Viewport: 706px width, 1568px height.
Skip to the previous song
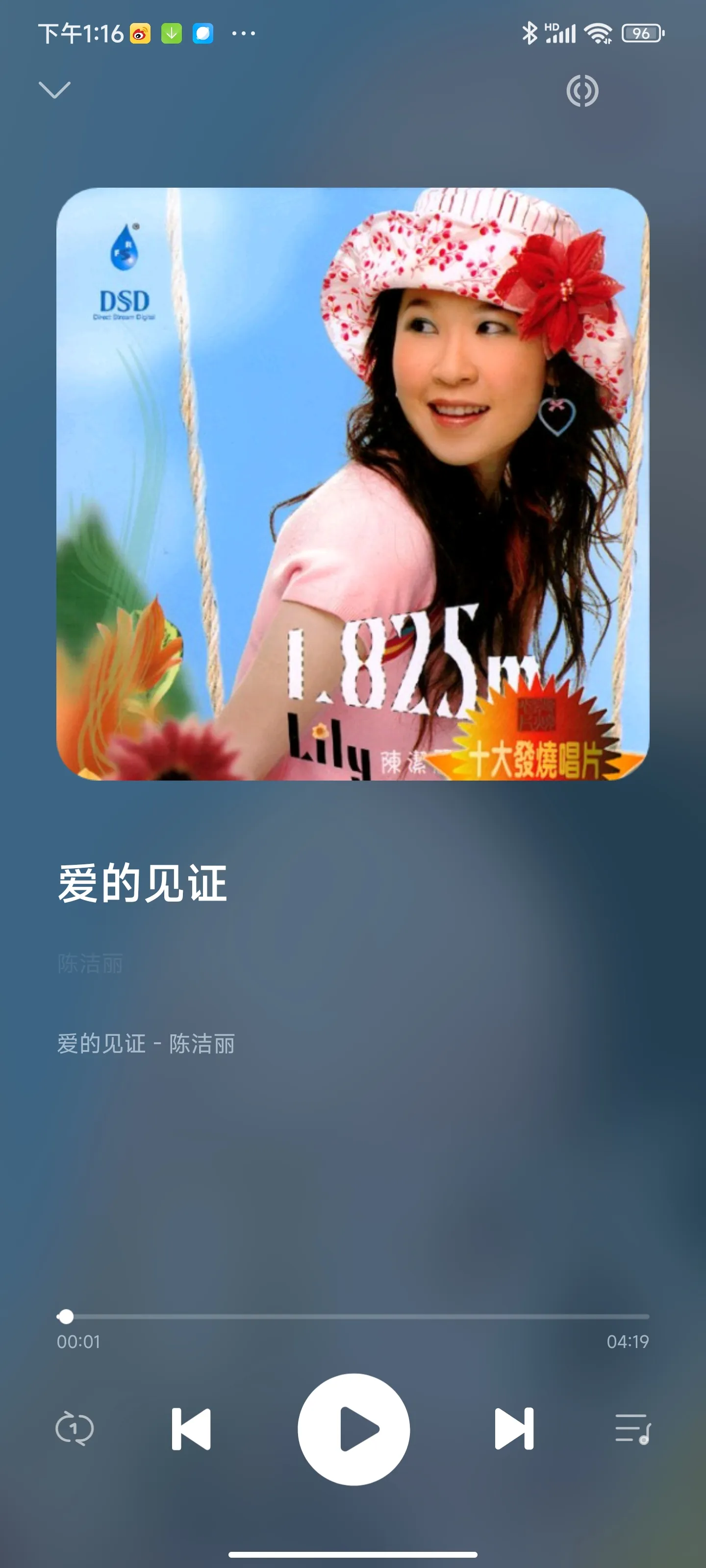click(191, 1429)
